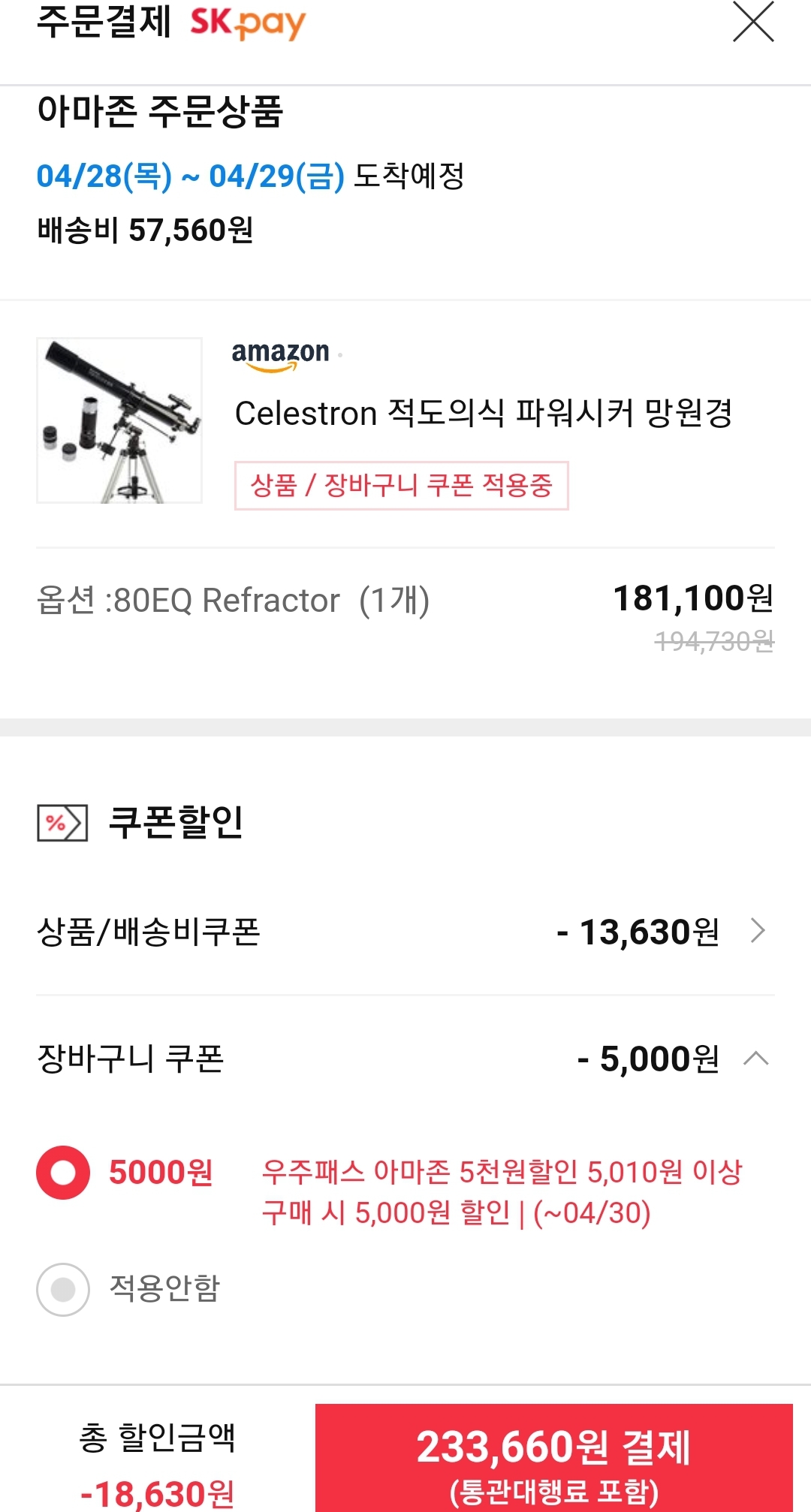Open the 상품/배송비쿠폰 coupon selection

pyautogui.click(x=758, y=931)
